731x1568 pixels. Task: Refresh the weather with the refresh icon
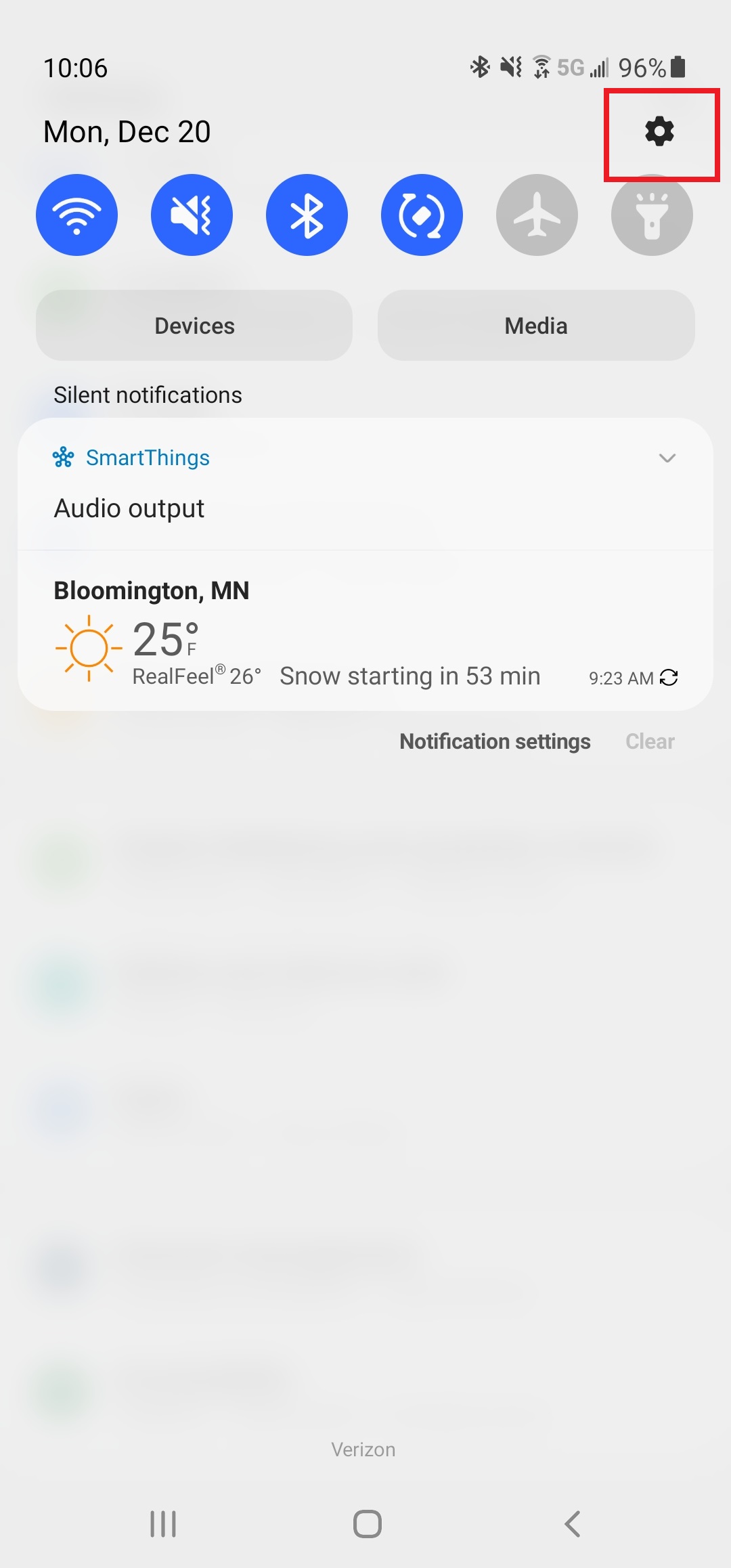pyautogui.click(x=668, y=677)
